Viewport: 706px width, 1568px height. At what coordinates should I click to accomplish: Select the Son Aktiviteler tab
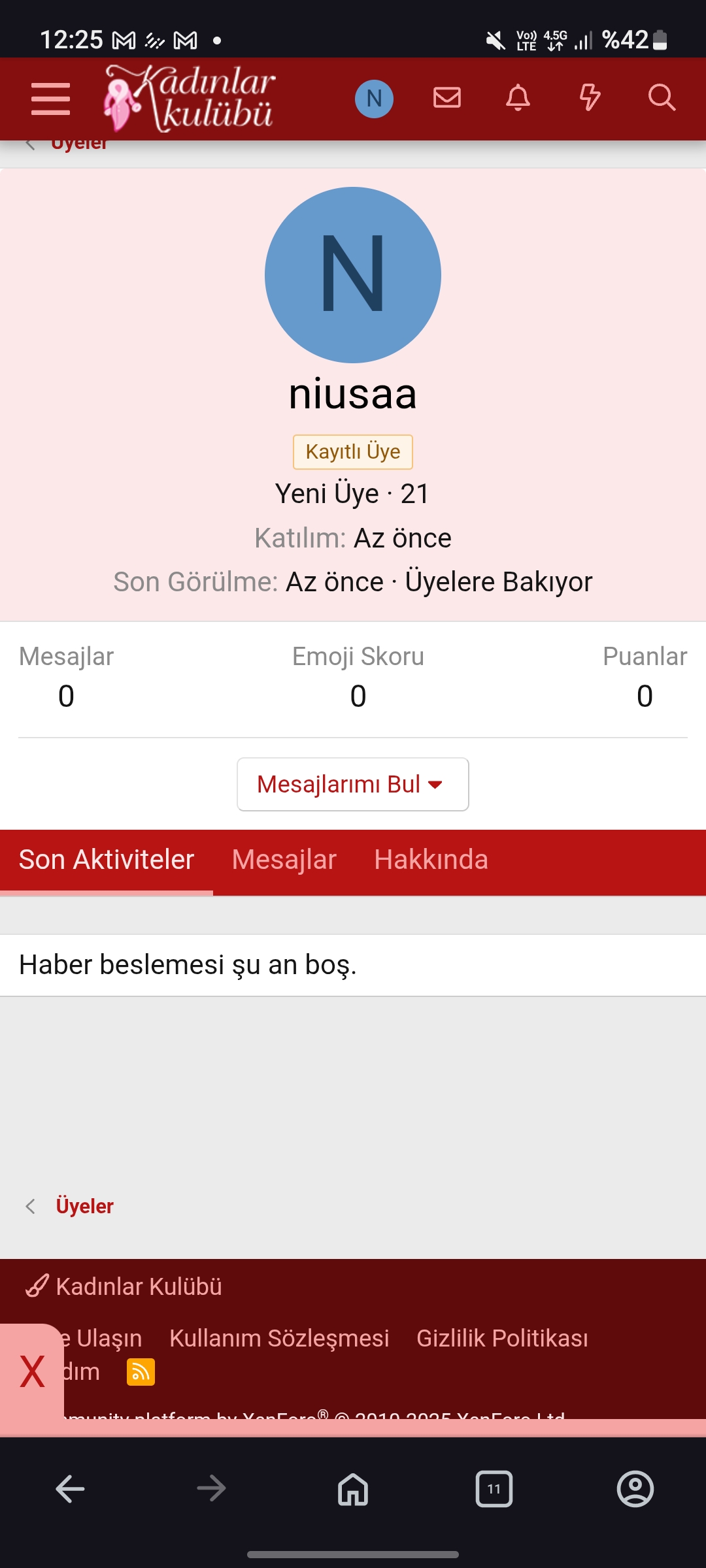[x=107, y=860]
